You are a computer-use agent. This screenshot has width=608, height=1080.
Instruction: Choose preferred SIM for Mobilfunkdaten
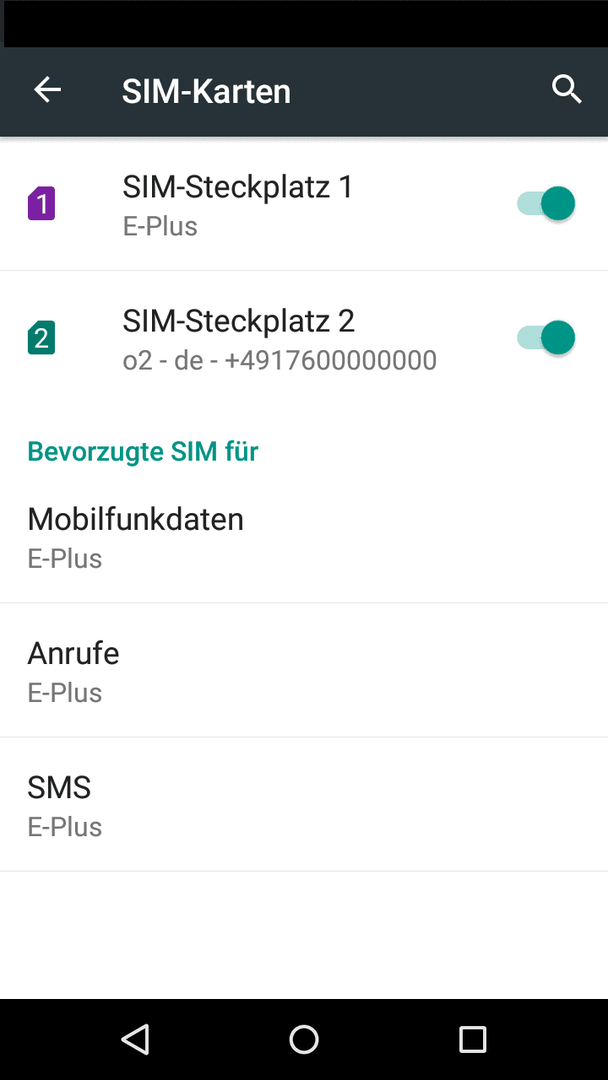tap(304, 537)
